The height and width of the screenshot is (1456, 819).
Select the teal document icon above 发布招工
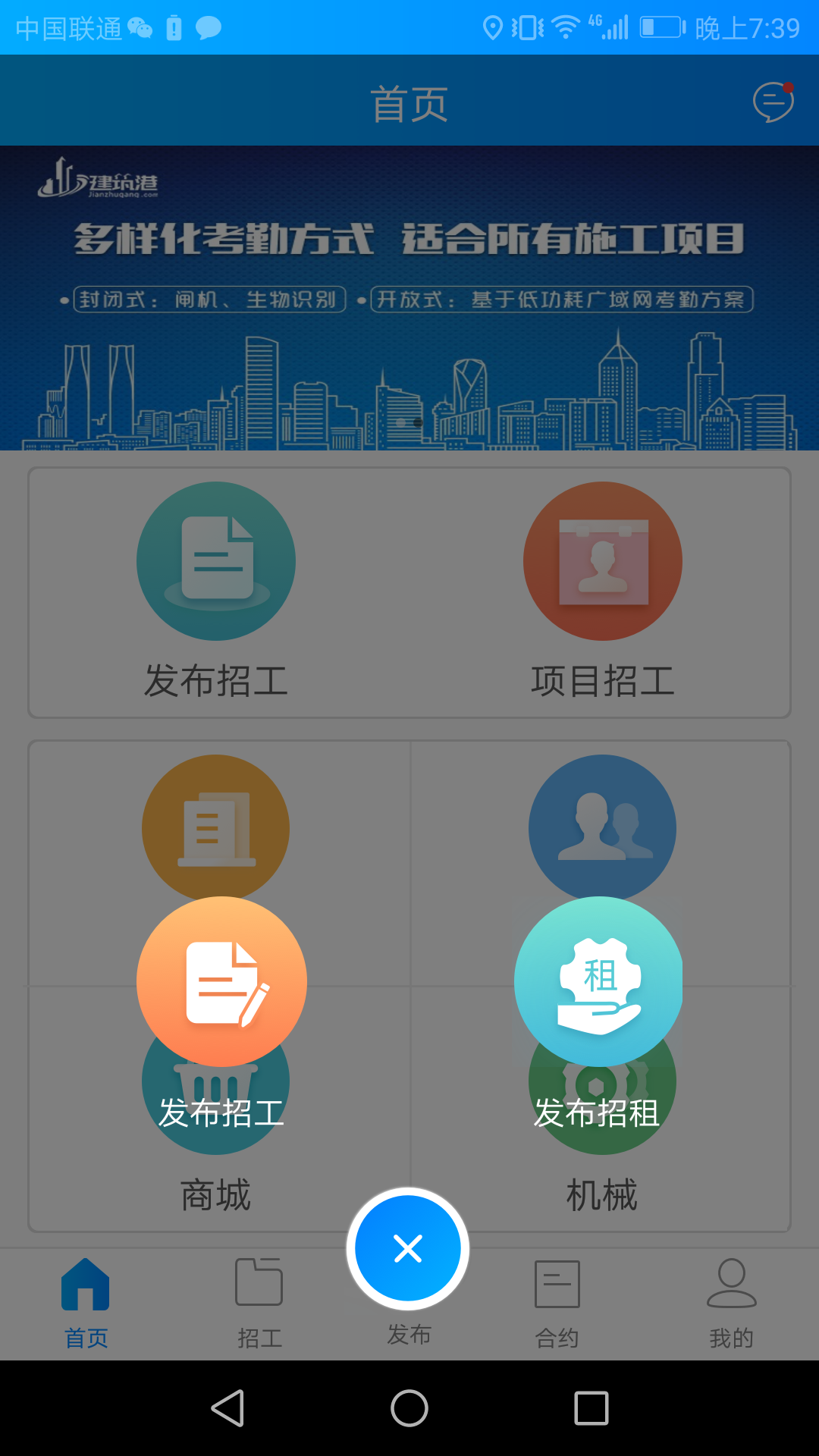[x=215, y=561]
